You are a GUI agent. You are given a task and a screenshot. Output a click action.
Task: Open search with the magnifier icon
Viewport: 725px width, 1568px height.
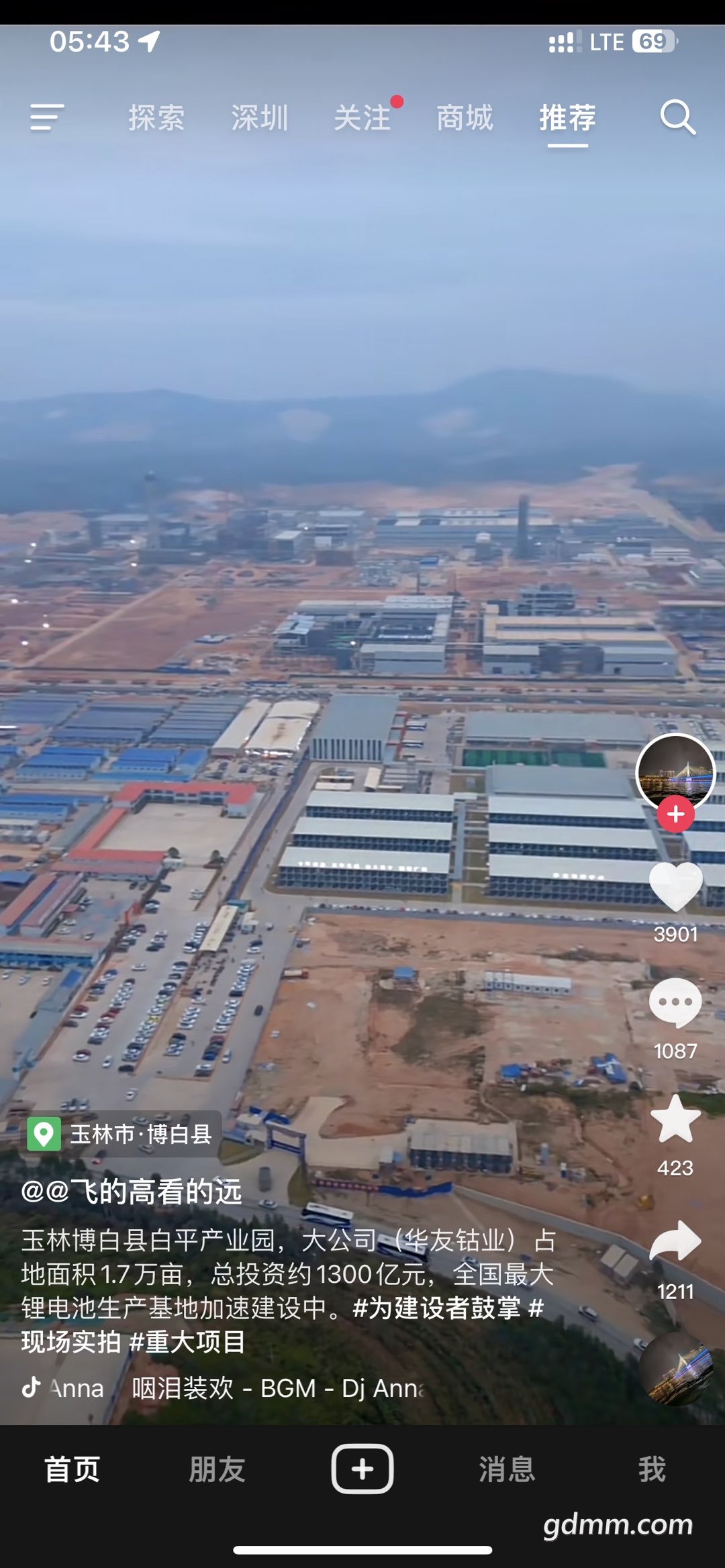(x=677, y=118)
